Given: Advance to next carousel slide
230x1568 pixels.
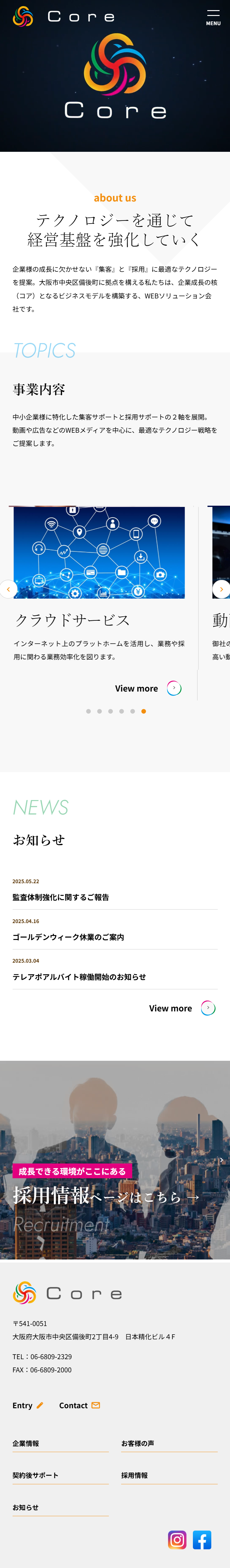Looking at the screenshot, I should [x=221, y=589].
